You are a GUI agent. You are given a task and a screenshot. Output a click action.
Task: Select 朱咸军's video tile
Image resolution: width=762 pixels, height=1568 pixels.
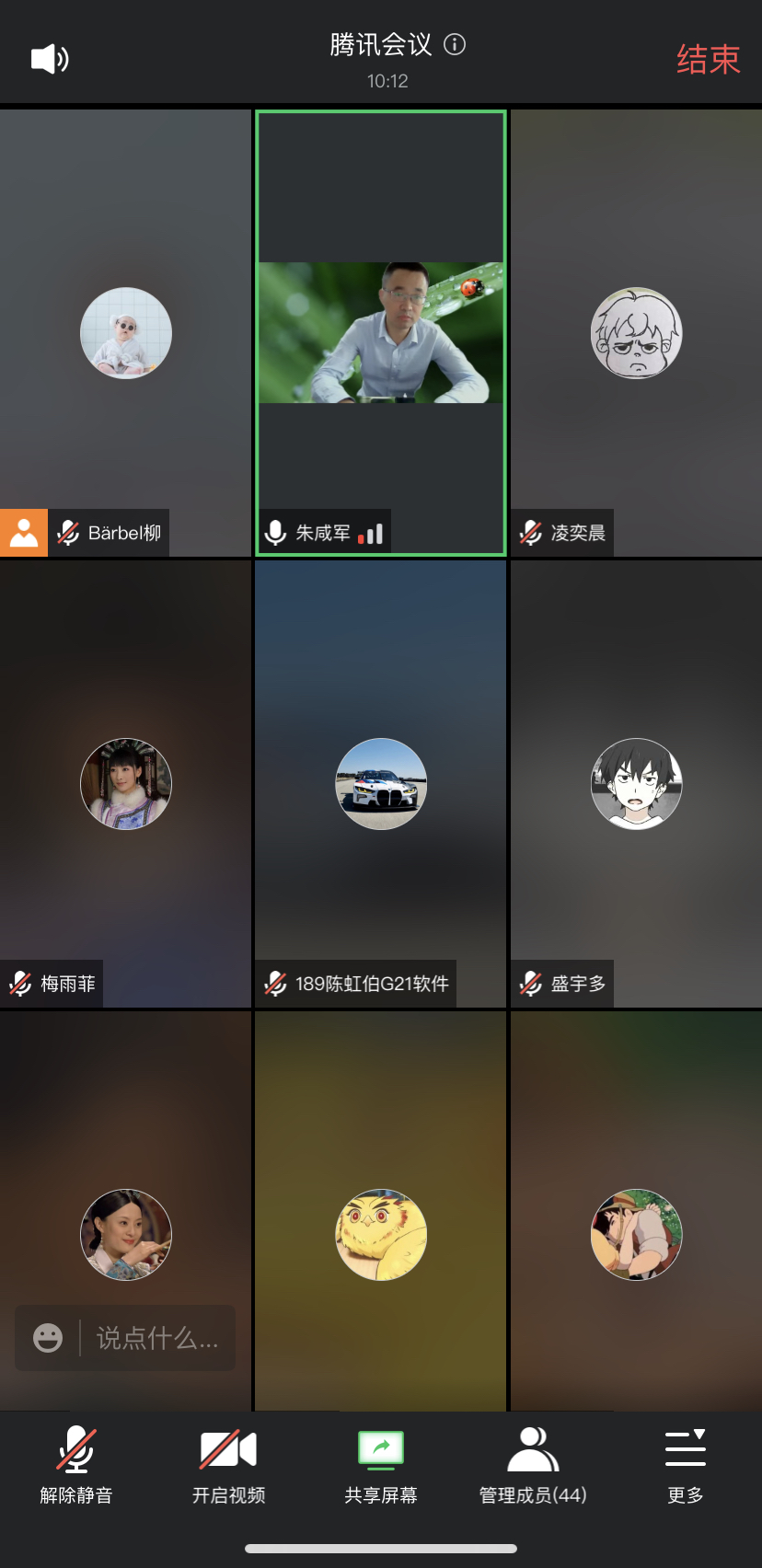coord(381,333)
